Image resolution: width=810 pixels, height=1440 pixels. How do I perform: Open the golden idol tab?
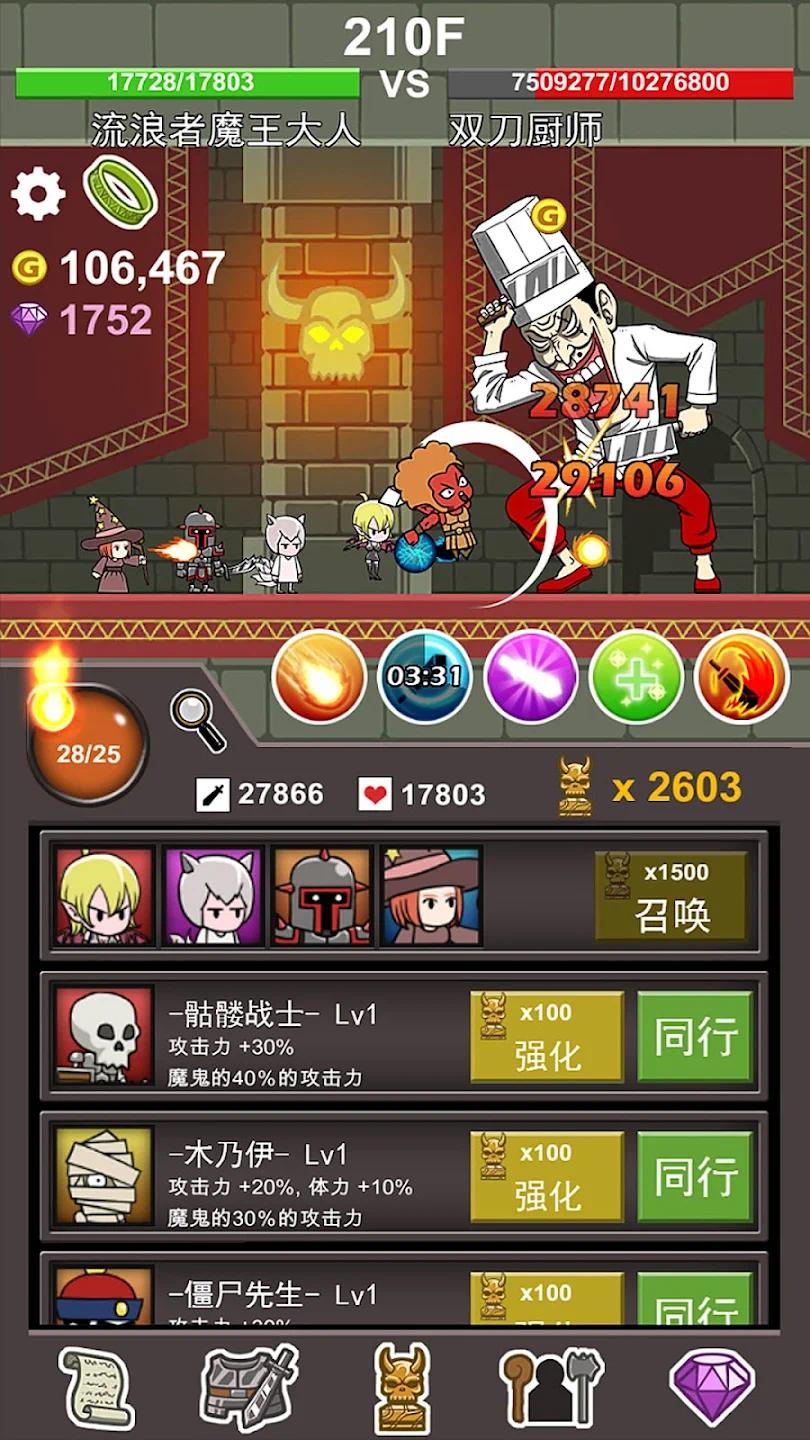402,1388
